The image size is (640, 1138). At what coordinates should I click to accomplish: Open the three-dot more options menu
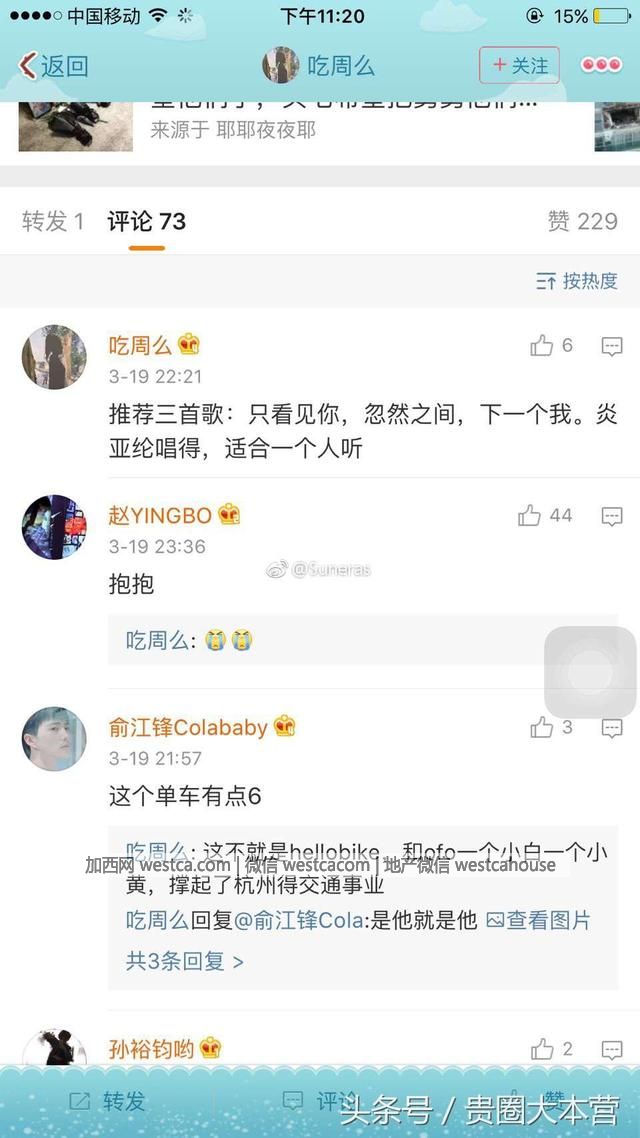point(601,66)
